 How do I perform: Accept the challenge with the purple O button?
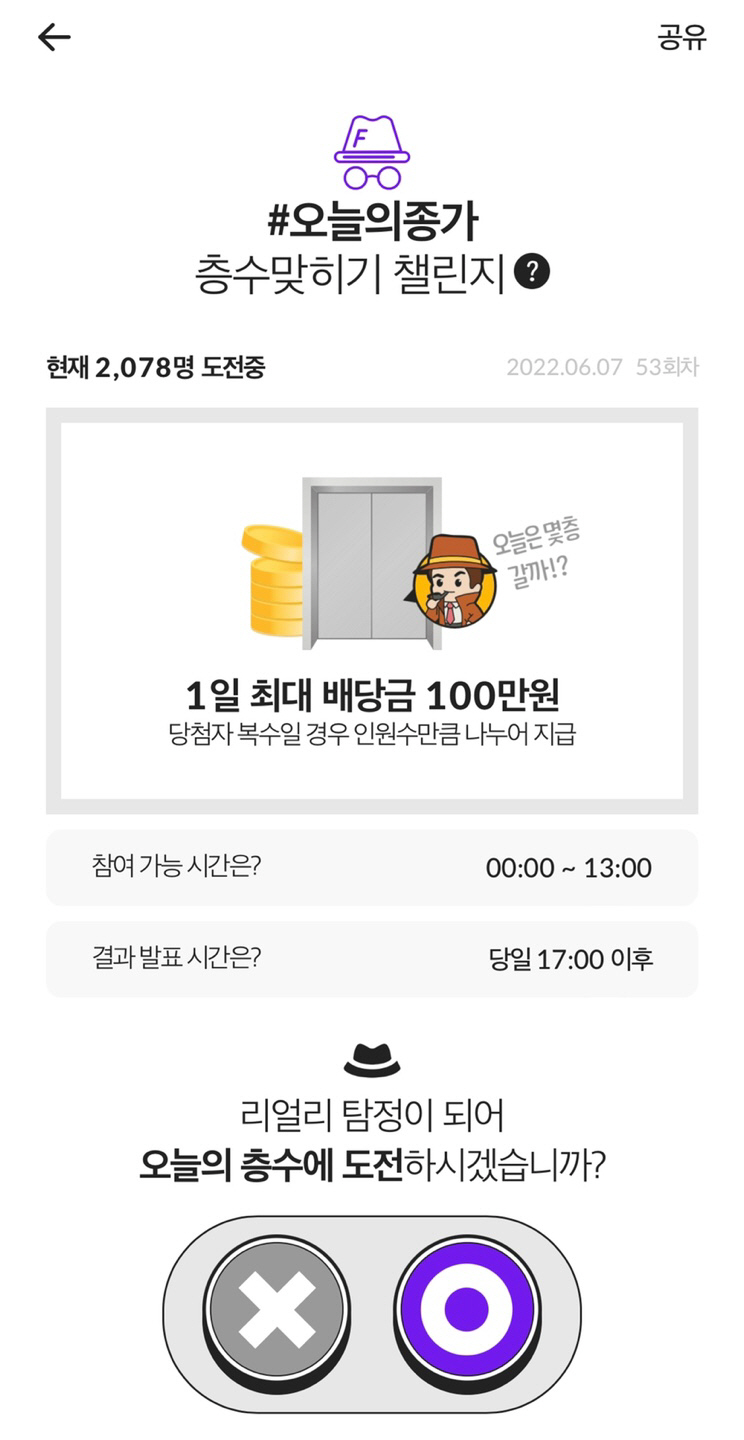(466, 1309)
